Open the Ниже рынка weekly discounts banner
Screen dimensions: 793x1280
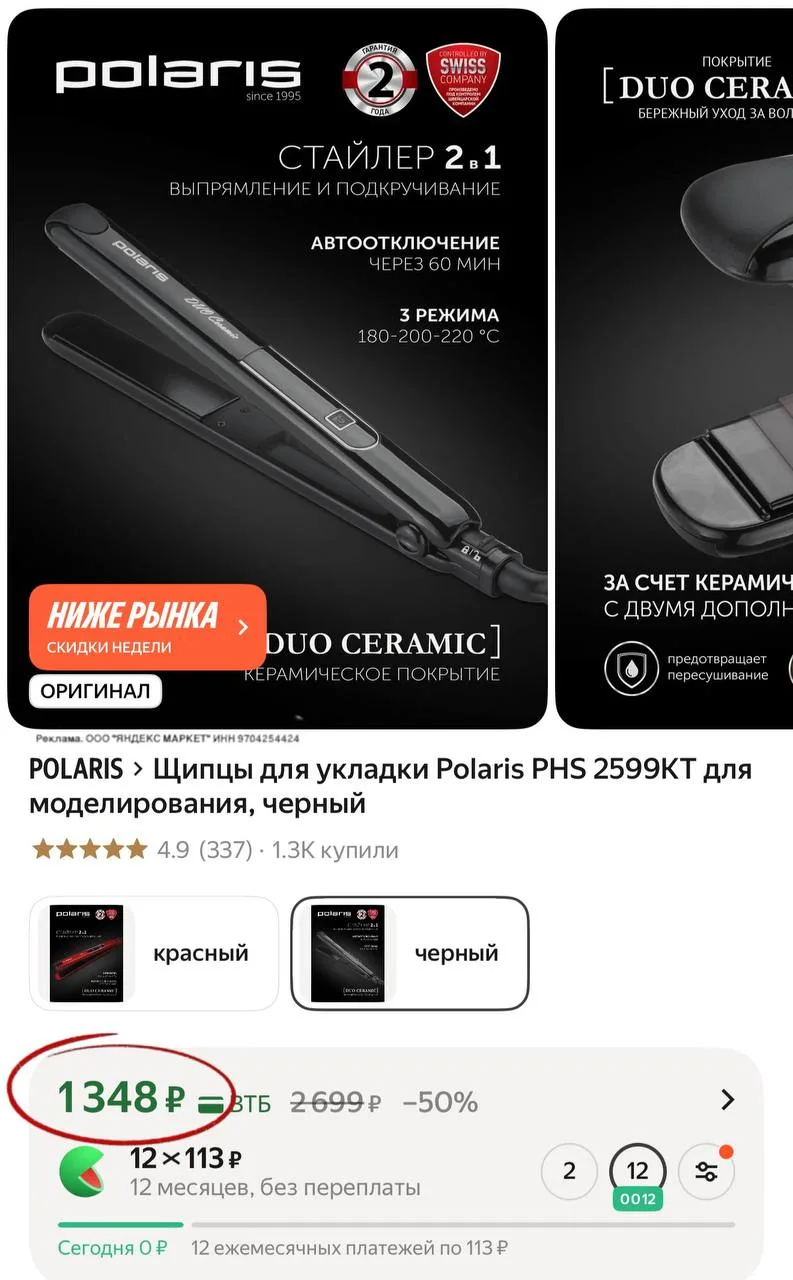click(x=147, y=627)
